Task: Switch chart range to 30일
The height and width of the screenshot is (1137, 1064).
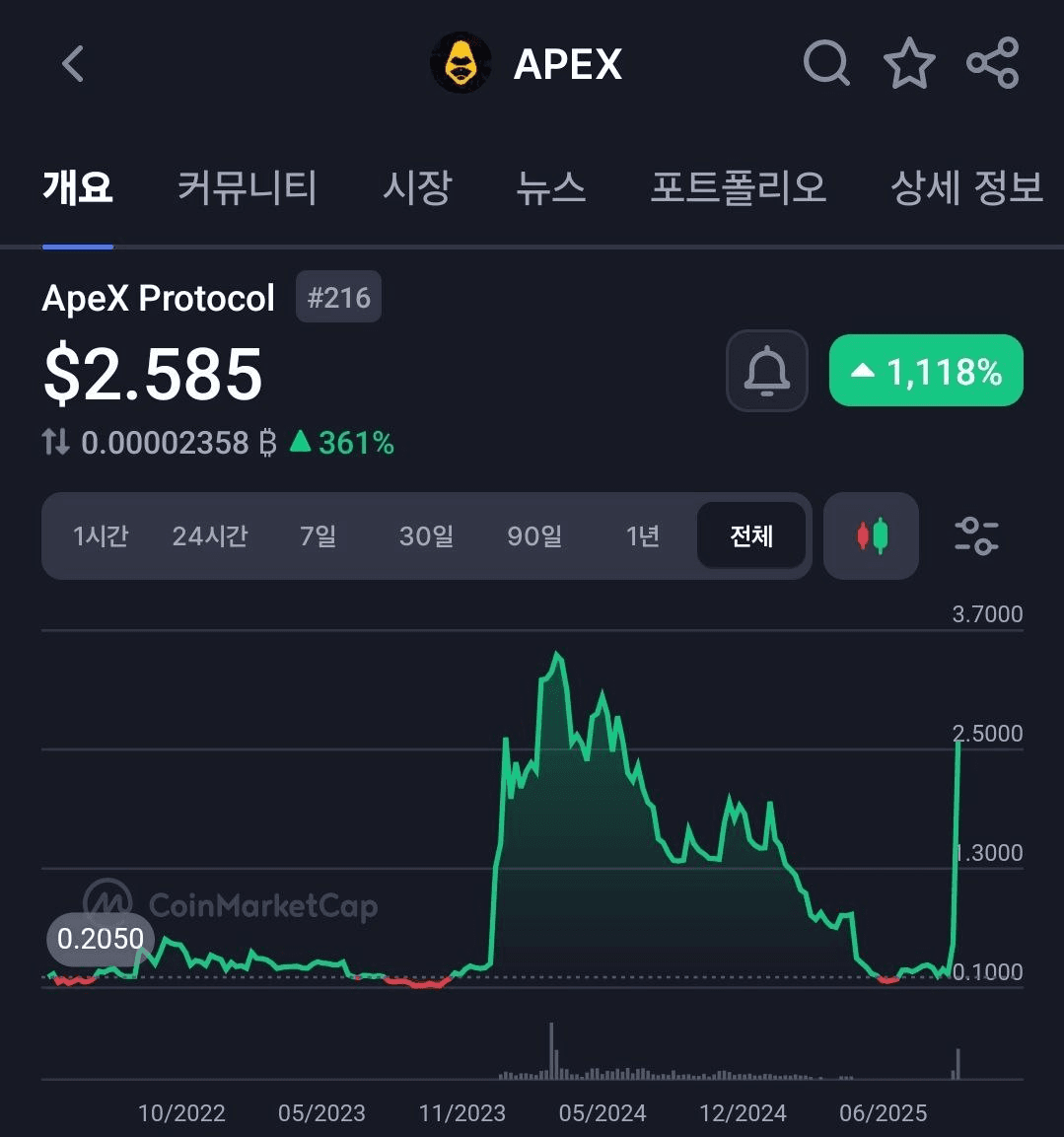Action: point(426,536)
